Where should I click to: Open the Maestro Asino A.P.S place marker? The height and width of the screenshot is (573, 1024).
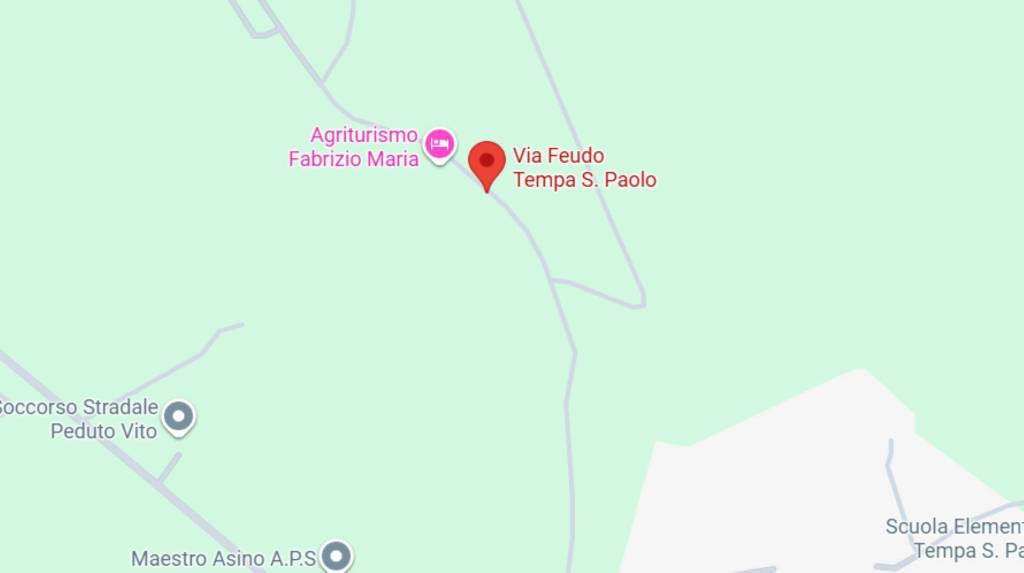337,555
